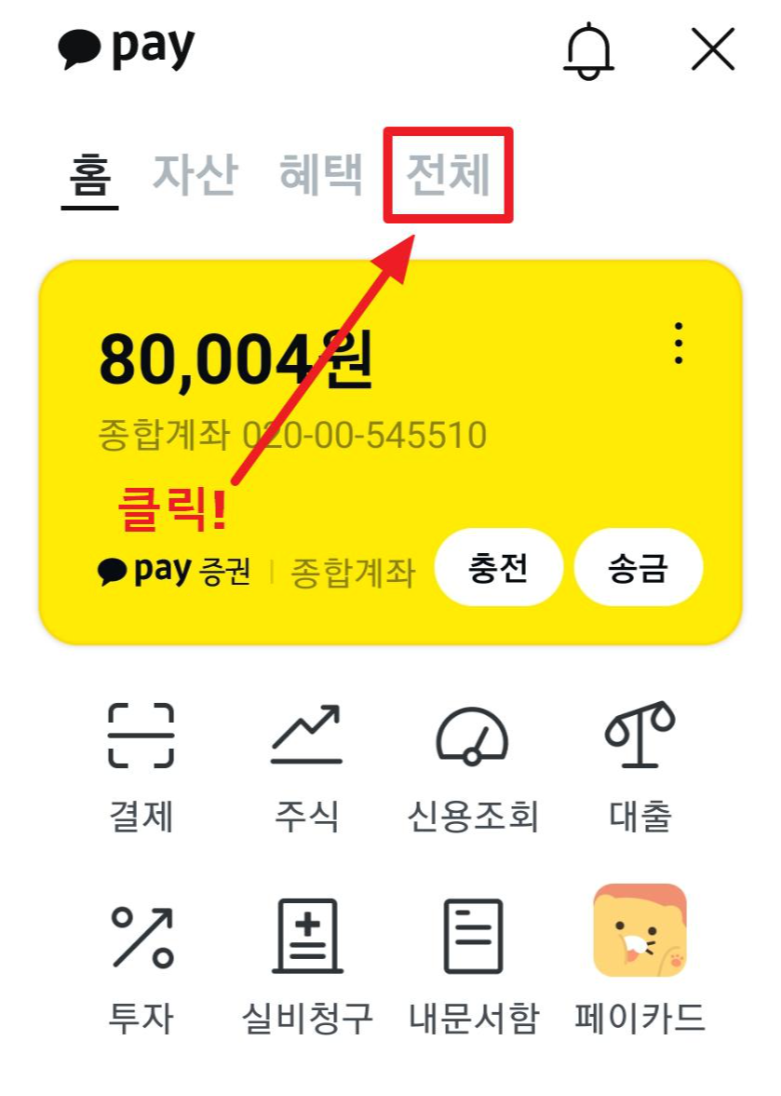Open the 실비청구 insurance claim icon
Screen dimensions: 781x1096
click(x=309, y=935)
